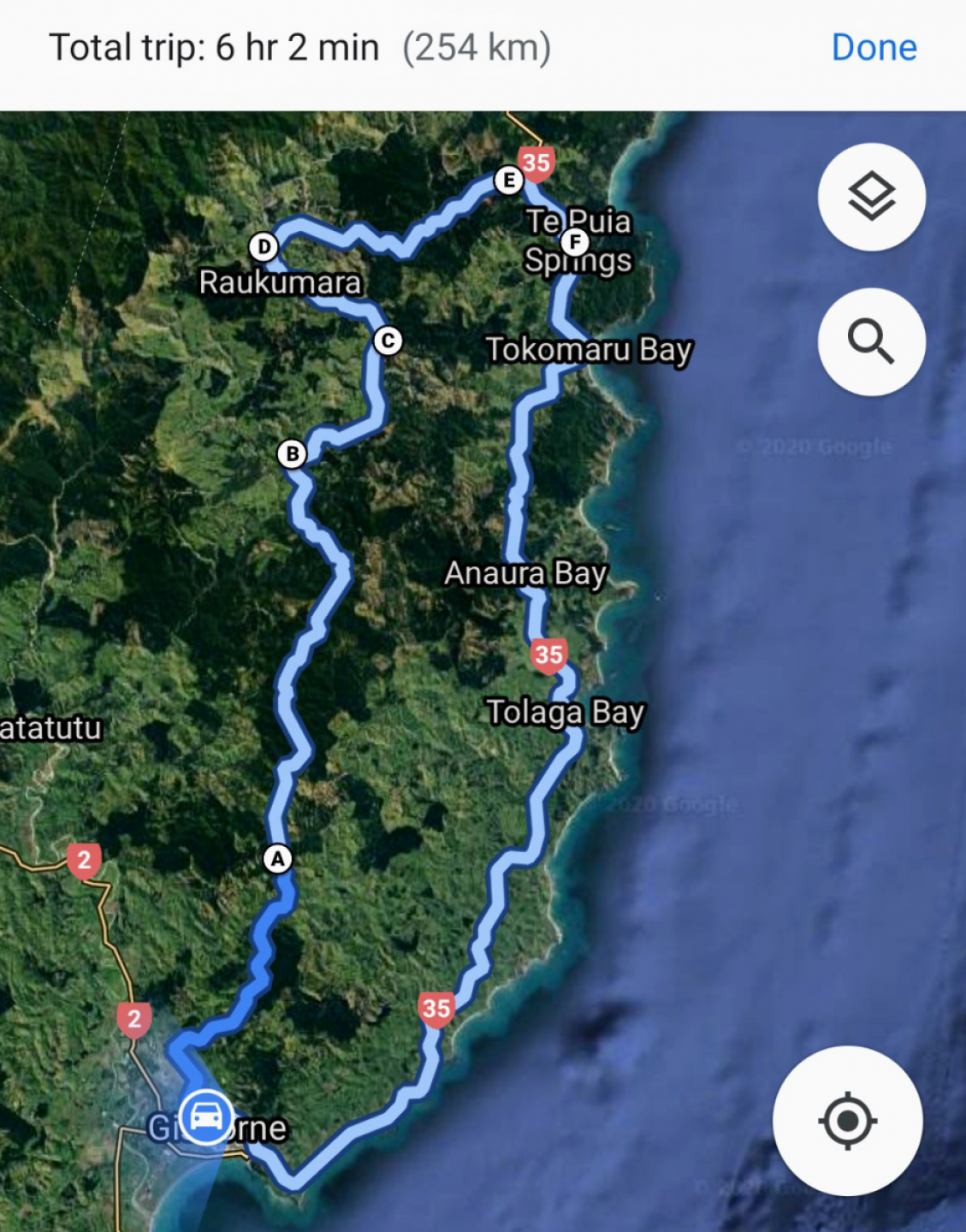966x1232 pixels.
Task: Select waypoint D near Raukumara
Action: pyautogui.click(x=264, y=247)
